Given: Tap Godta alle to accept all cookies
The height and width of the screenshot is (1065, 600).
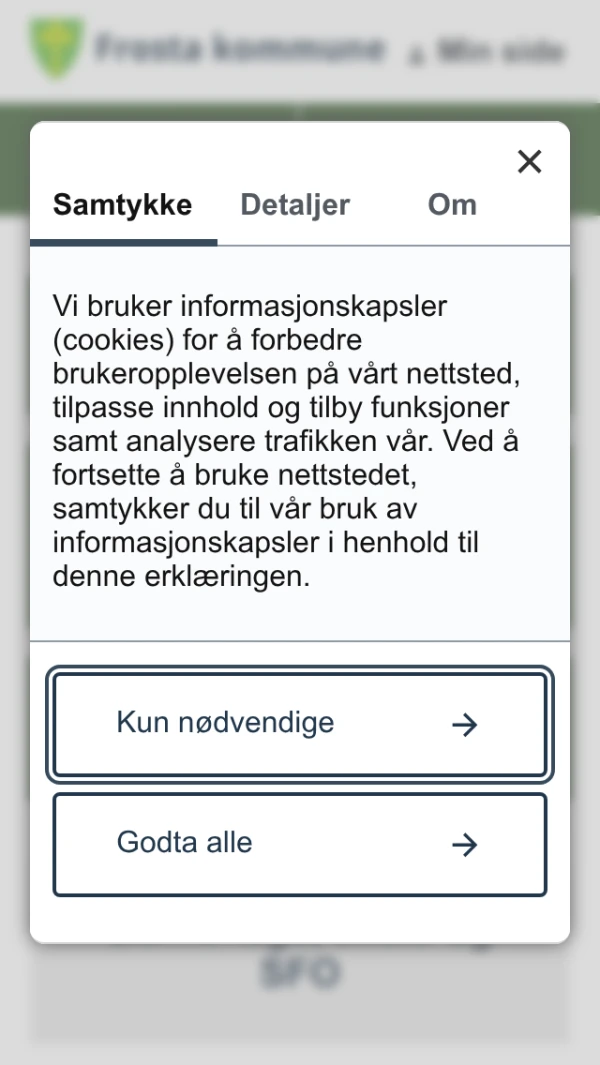Looking at the screenshot, I should 299,844.
